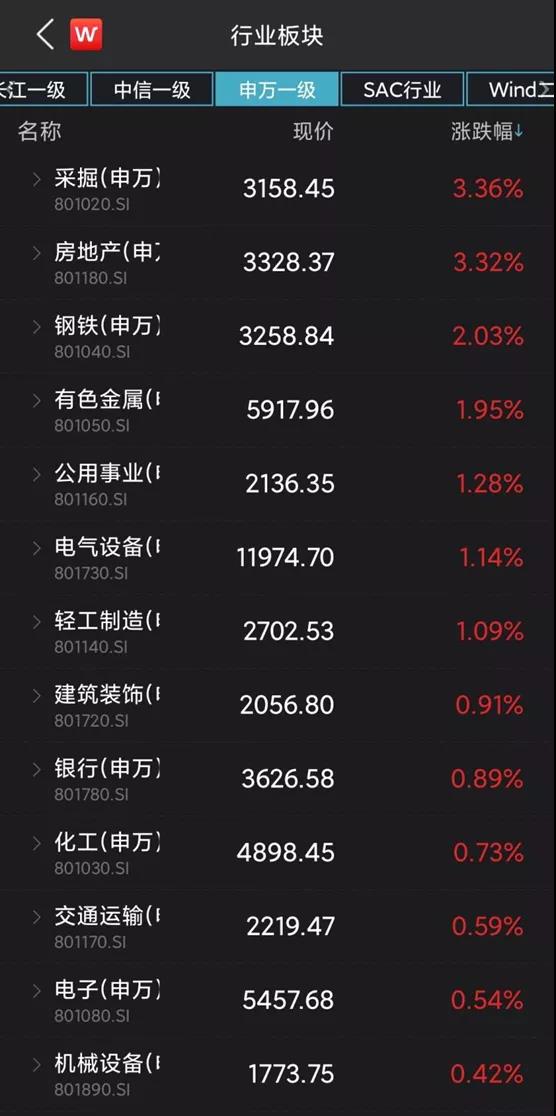
Task: Open the 银行(申万) sector row
Action: point(278,779)
